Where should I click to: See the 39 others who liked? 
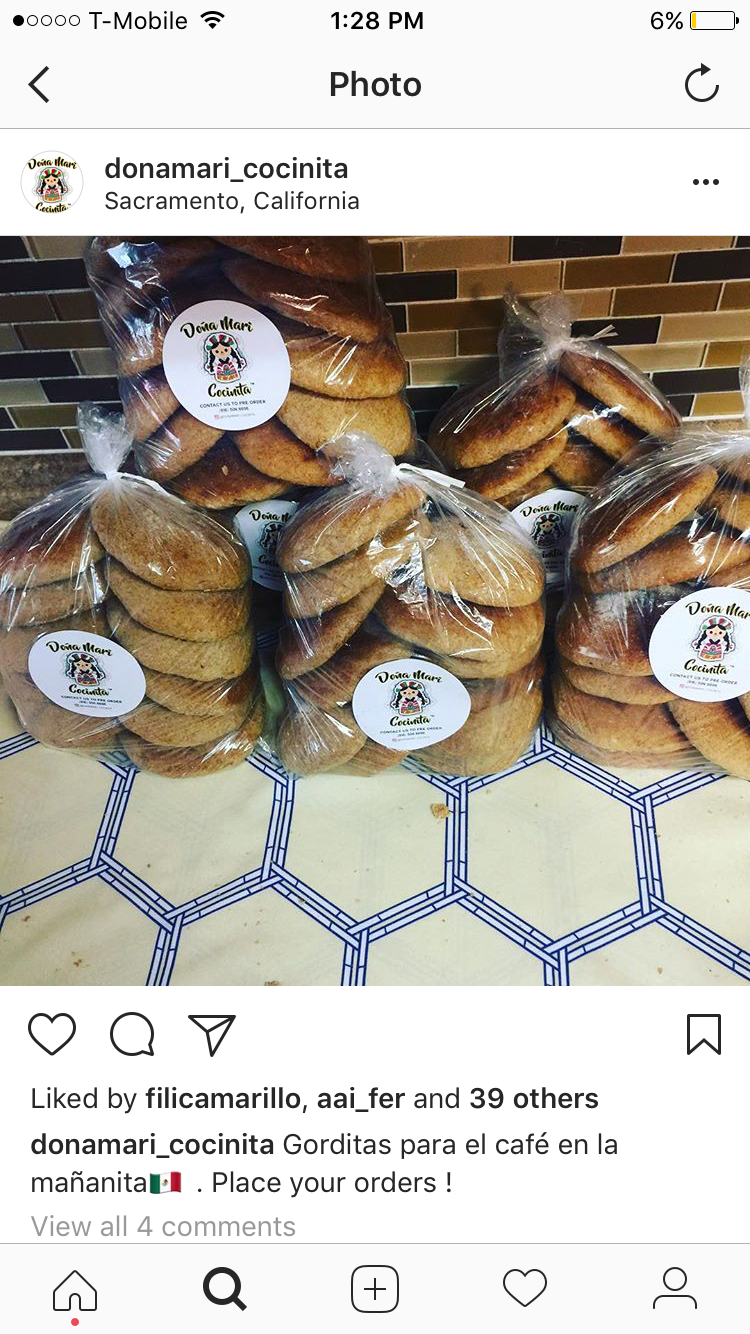pos(534,1099)
